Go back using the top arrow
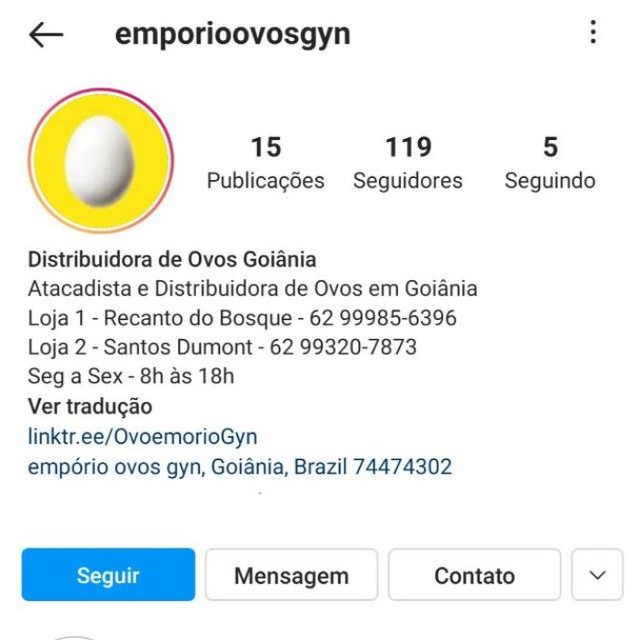This screenshot has width=640, height=640. tap(46, 35)
